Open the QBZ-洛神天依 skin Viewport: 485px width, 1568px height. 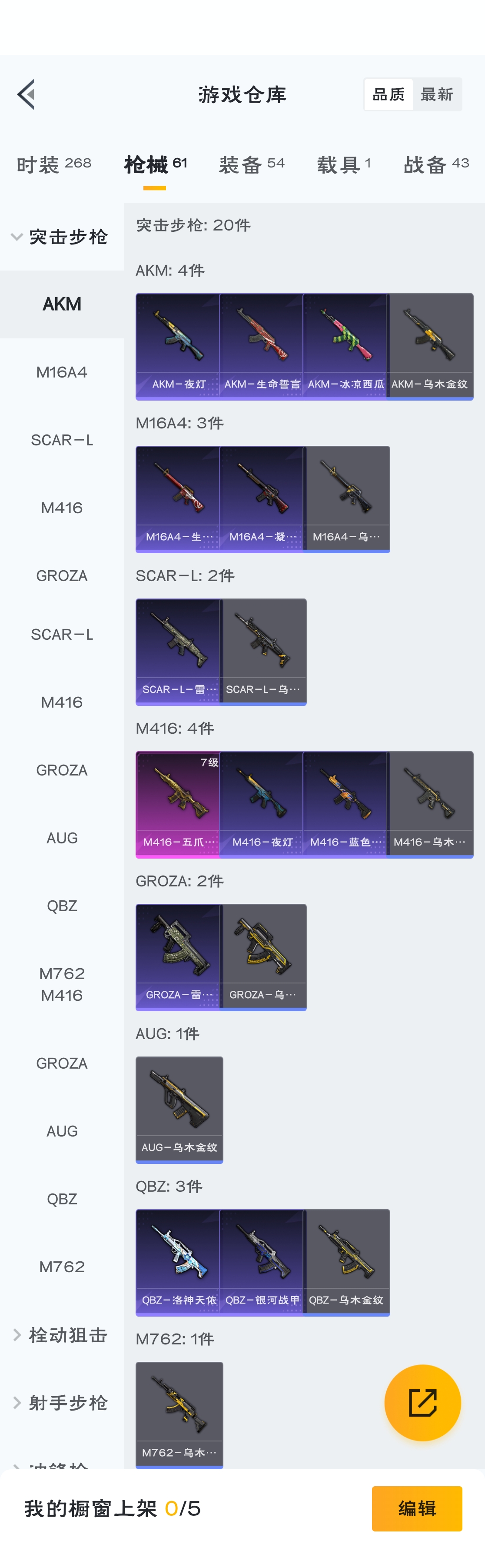[x=178, y=1262]
